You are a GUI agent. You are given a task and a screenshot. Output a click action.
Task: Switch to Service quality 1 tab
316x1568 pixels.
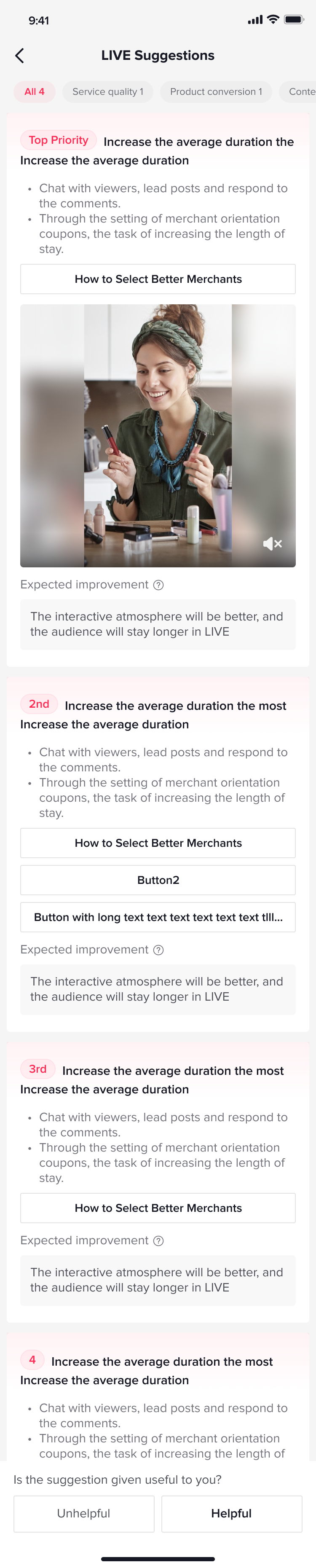108,91
